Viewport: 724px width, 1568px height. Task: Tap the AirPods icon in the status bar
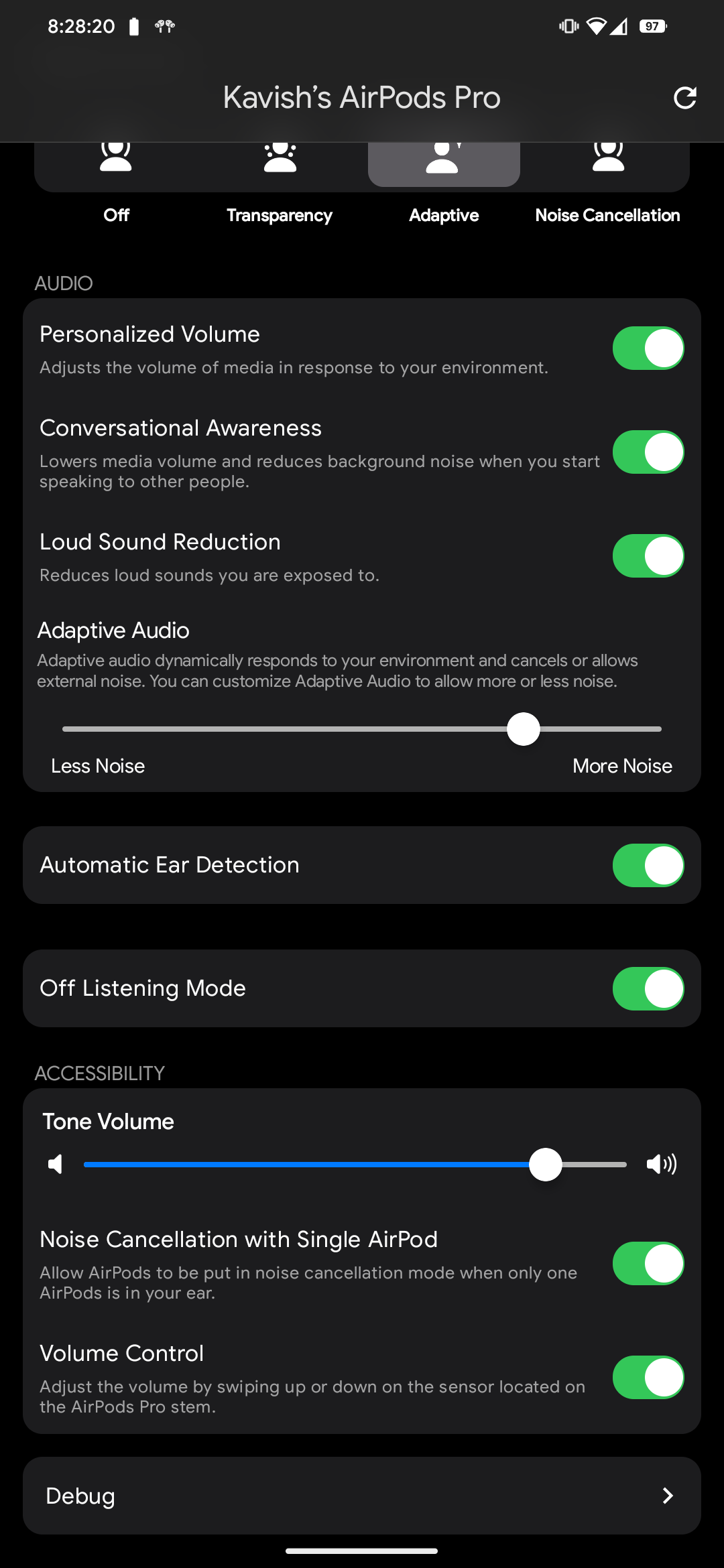[x=165, y=26]
